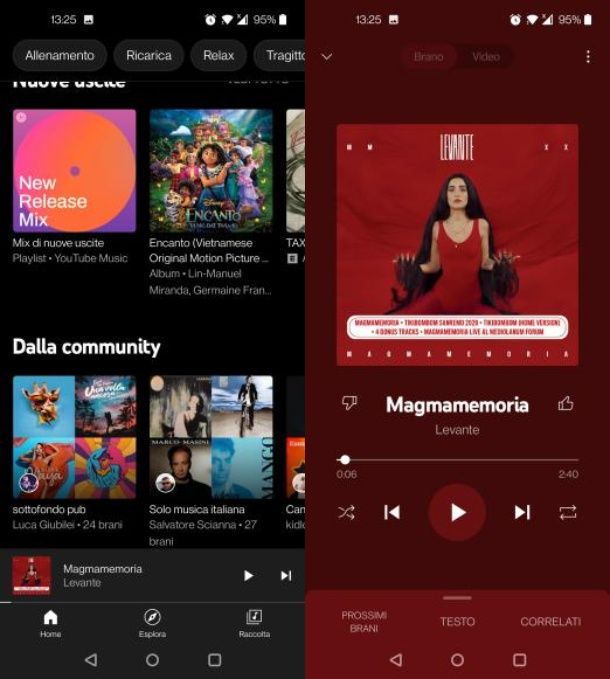610x679 pixels.
Task: Dislike the song Magmamemoria
Action: coord(349,403)
